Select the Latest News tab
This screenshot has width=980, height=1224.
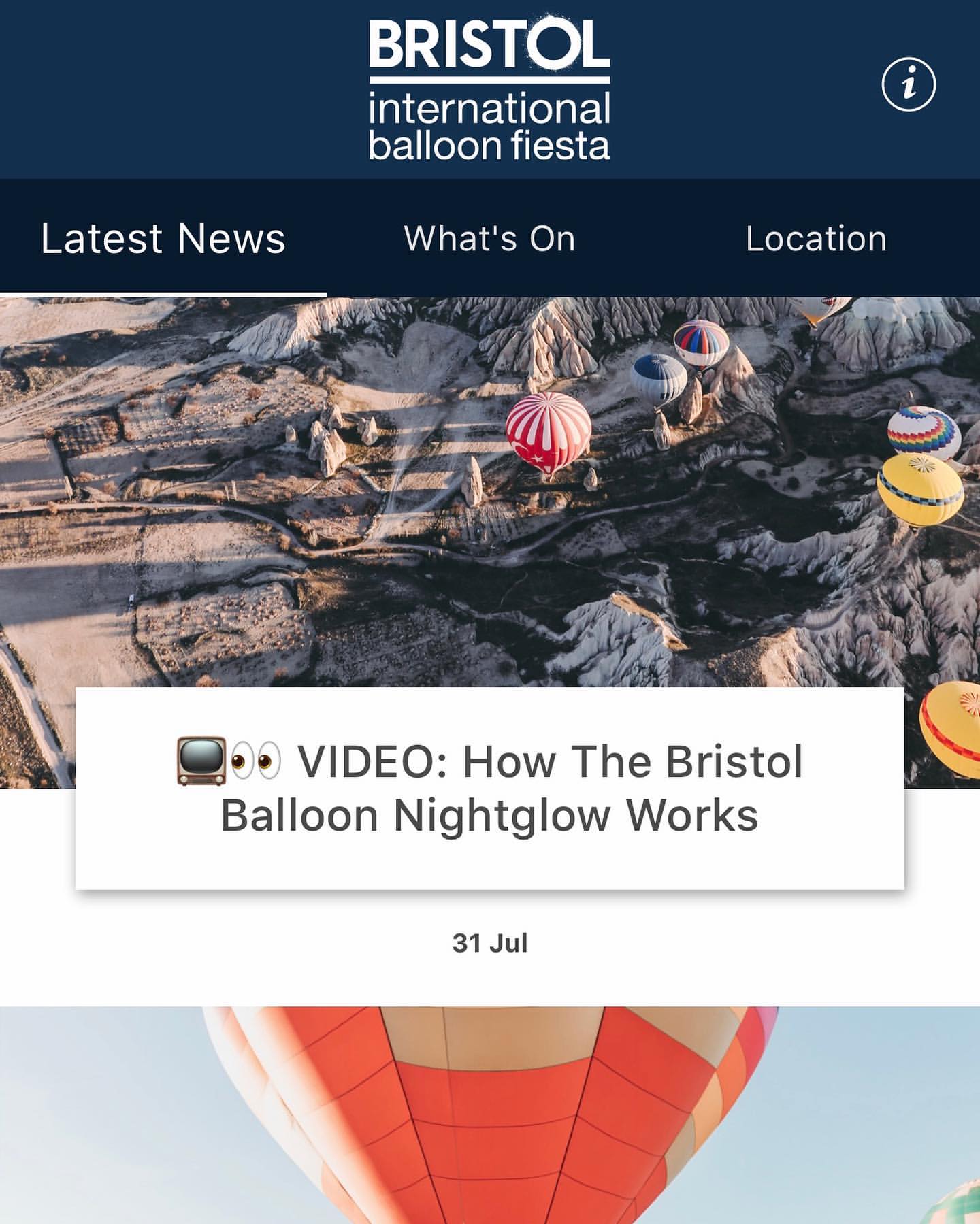point(163,239)
